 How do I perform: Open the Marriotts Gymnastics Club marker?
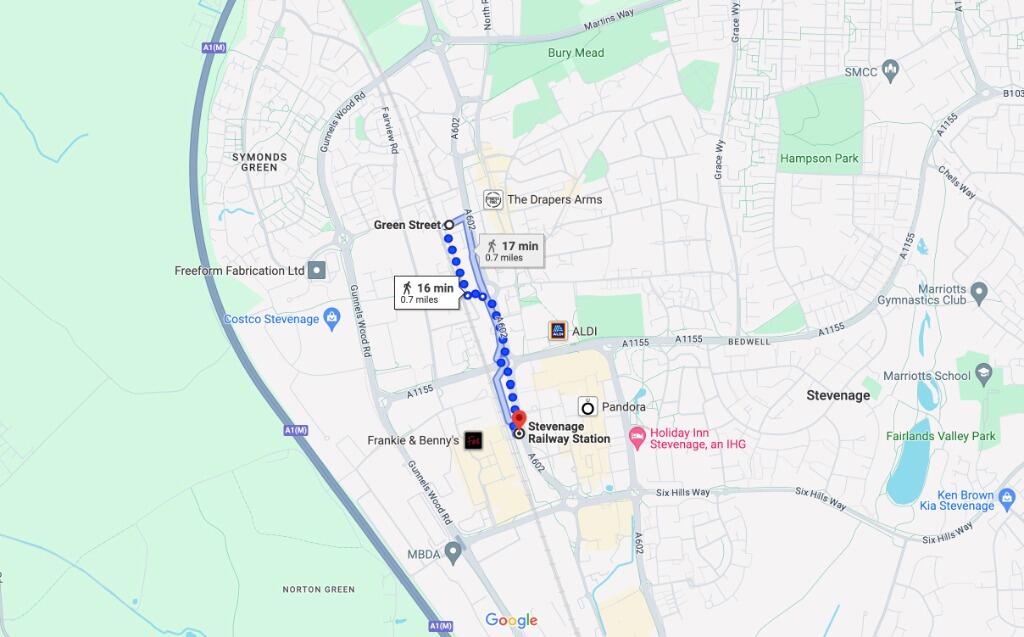979,292
